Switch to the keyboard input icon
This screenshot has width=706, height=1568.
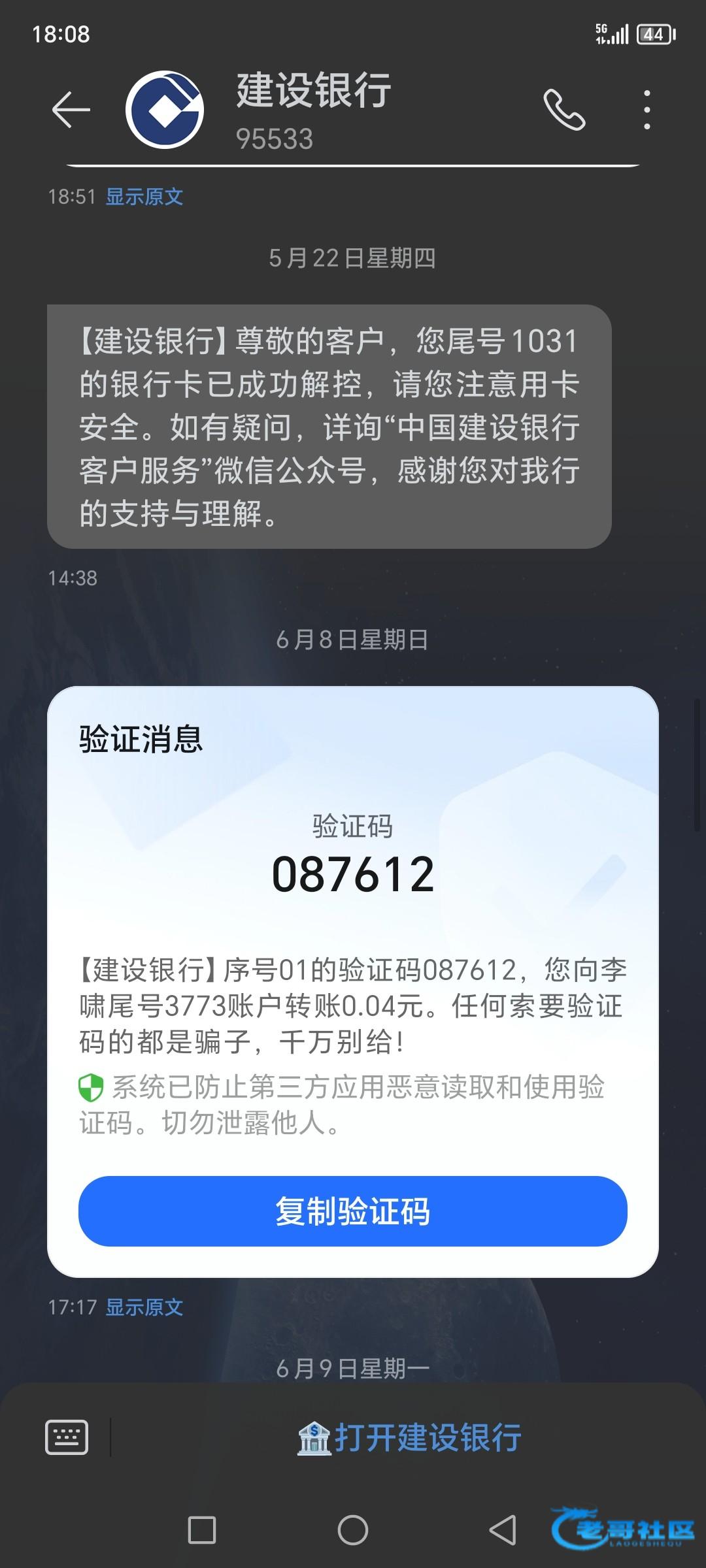67,1437
